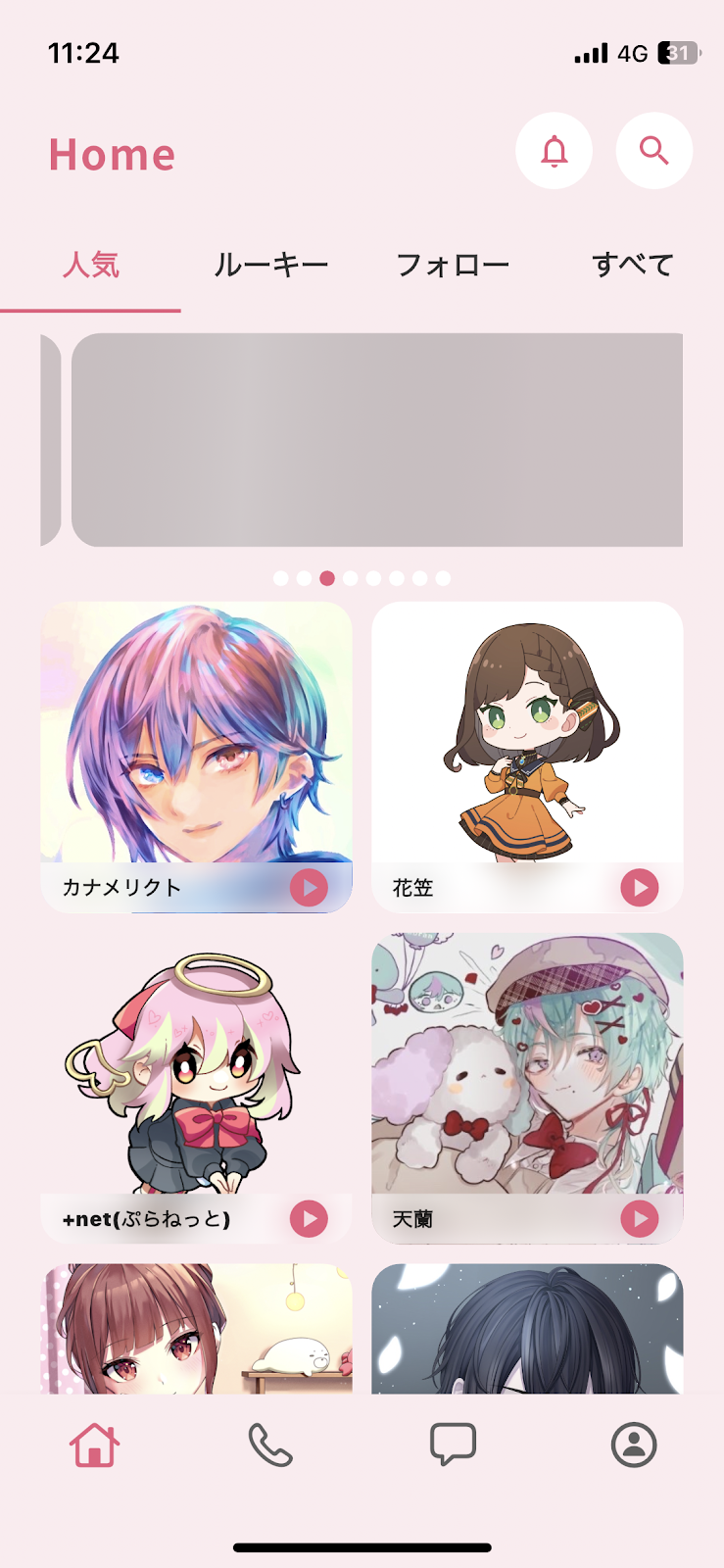
Task: Go to the phone call tab
Action: click(270, 1445)
